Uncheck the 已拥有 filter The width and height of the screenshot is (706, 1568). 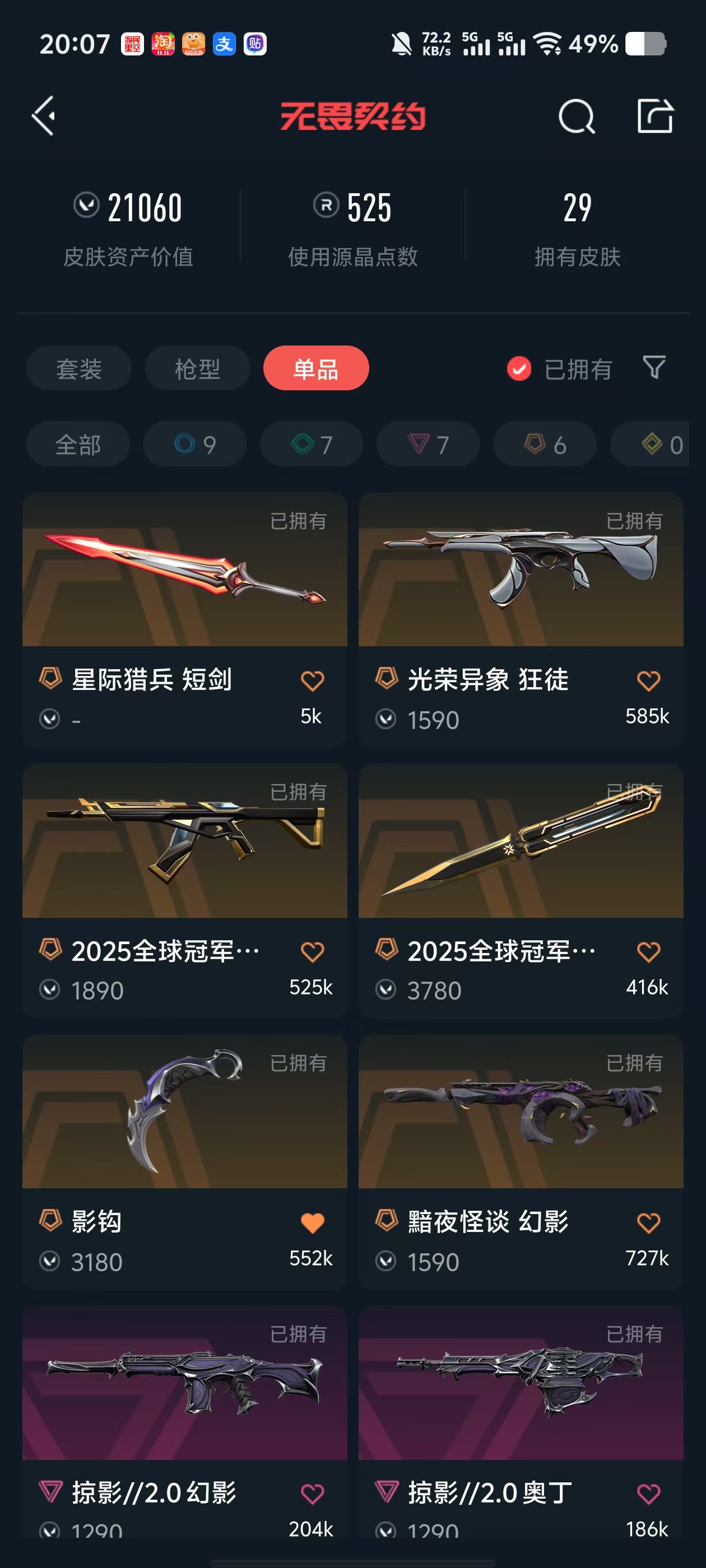tap(519, 368)
